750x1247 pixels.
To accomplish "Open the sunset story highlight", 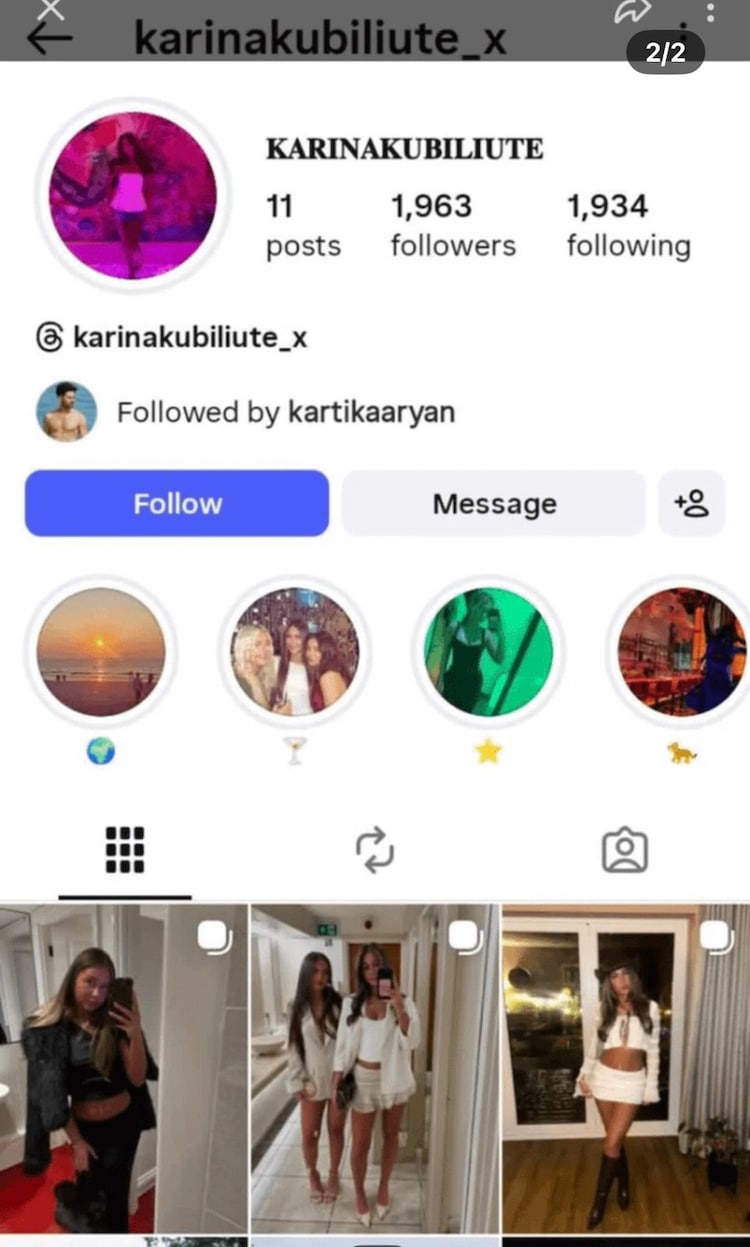I will [x=99, y=651].
